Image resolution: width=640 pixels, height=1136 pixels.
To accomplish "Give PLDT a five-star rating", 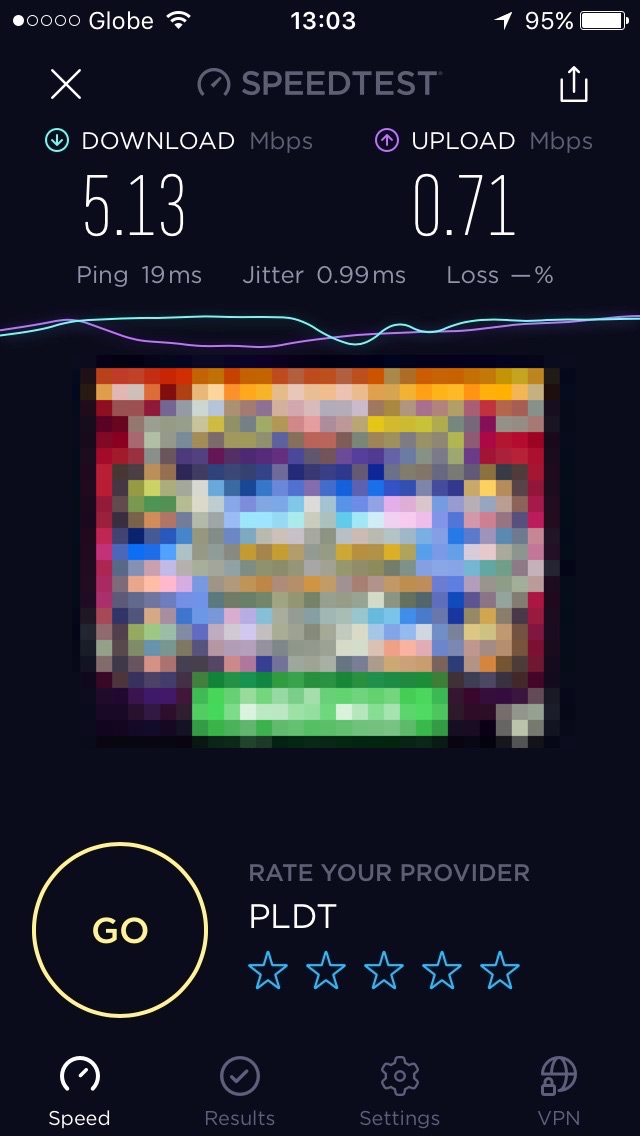I will coord(500,970).
